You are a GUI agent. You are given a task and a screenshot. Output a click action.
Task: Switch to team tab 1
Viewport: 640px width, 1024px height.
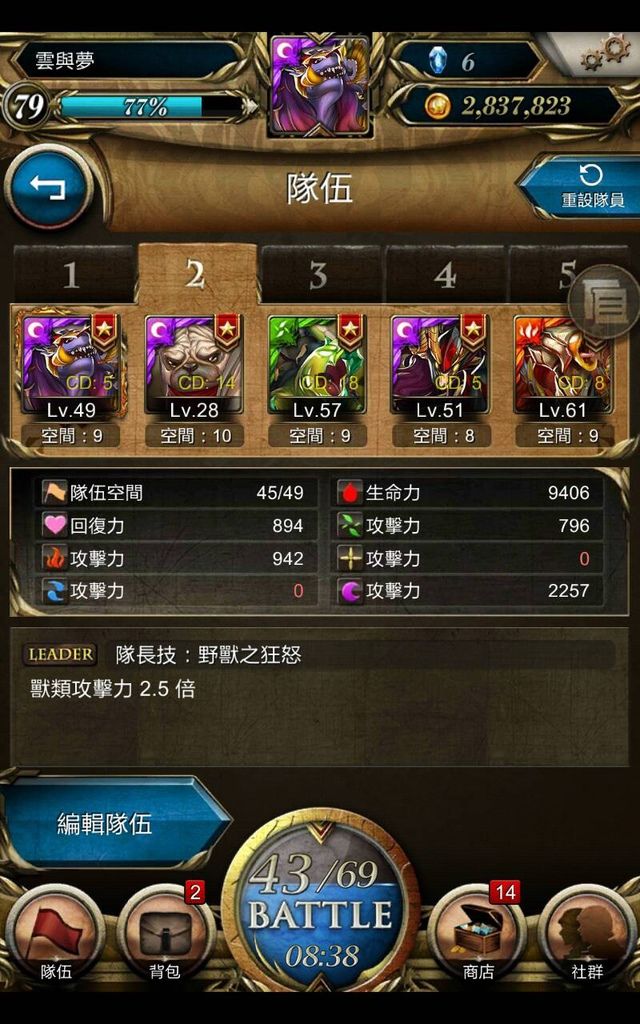pos(73,275)
